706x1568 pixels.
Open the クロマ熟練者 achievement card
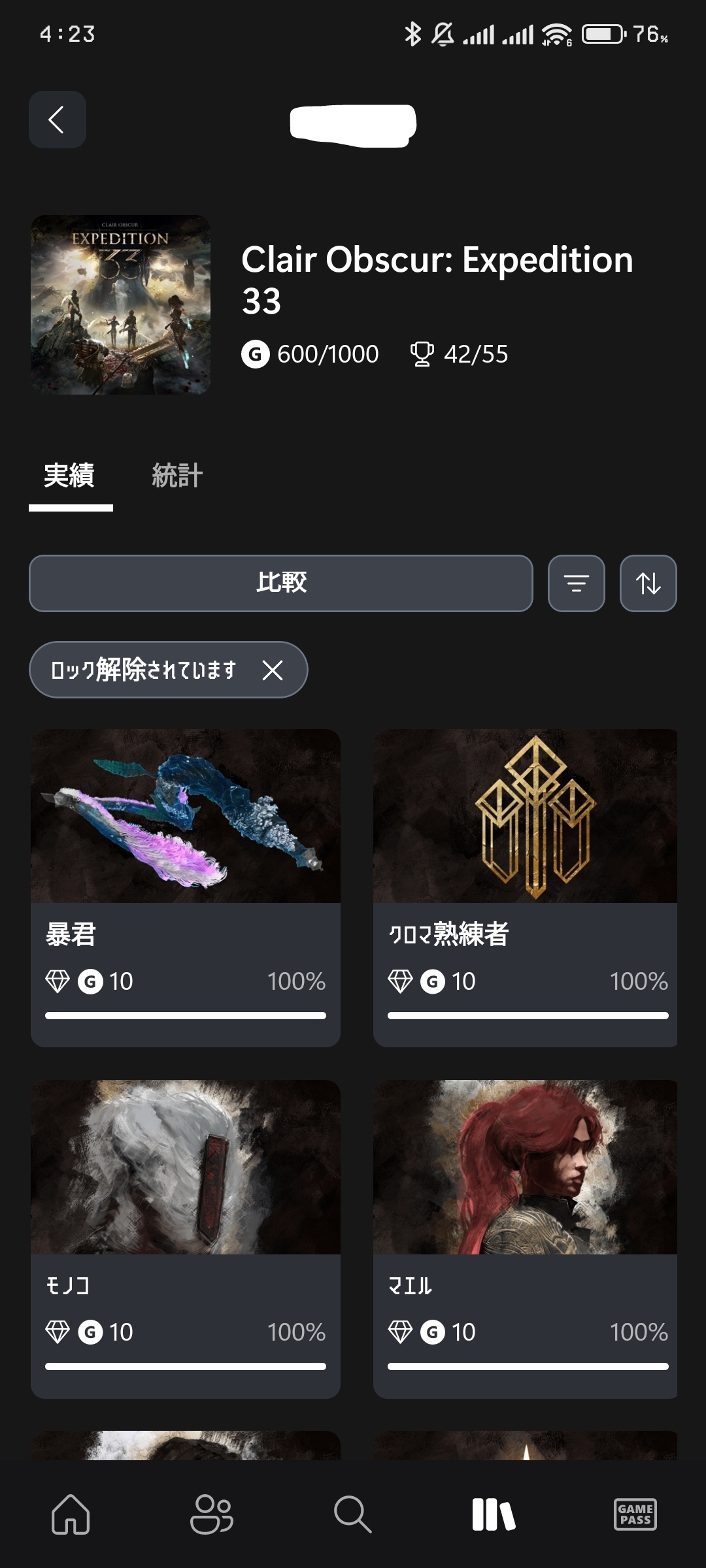point(526,888)
